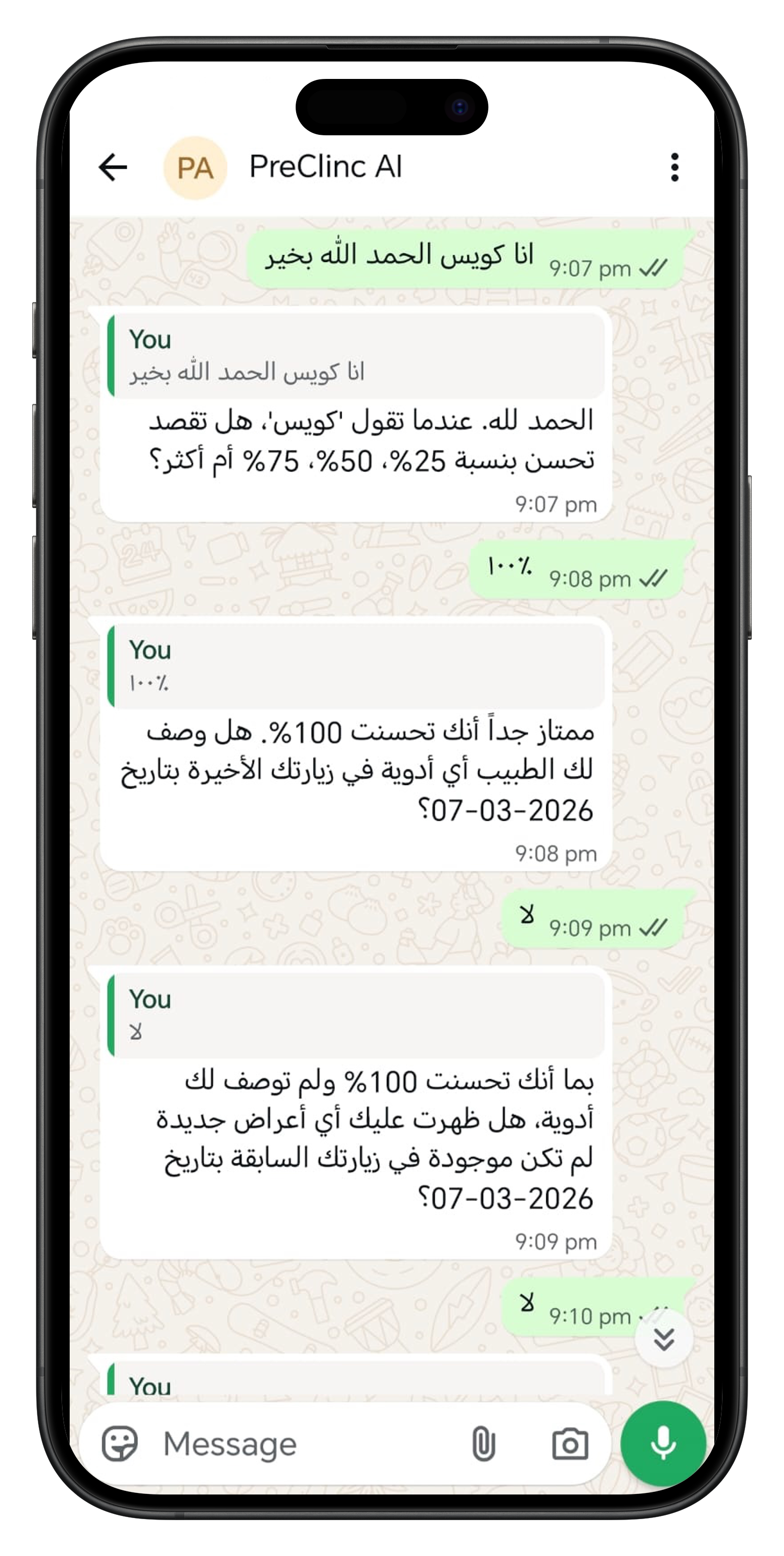
Task: Tap the quoted reply showing ١٠٠٪
Action: click(x=356, y=666)
